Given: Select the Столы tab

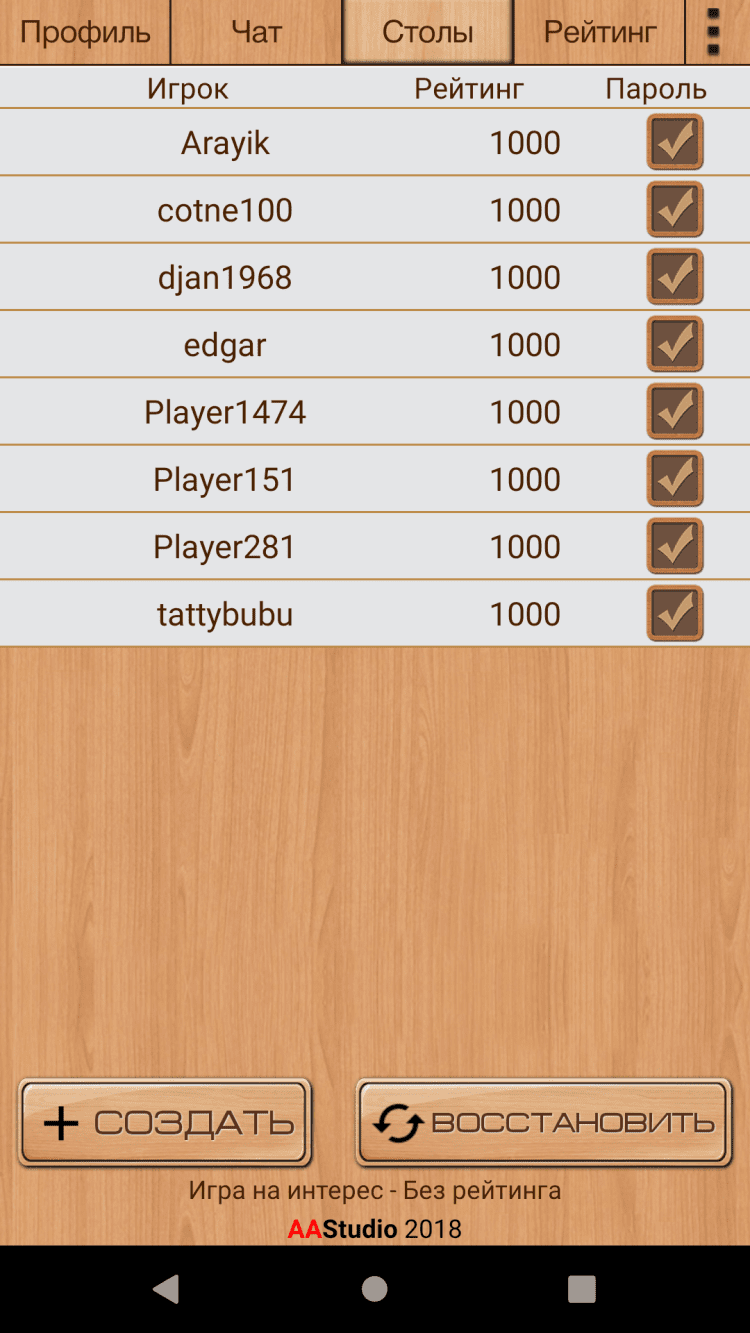Looking at the screenshot, I should [x=427, y=32].
